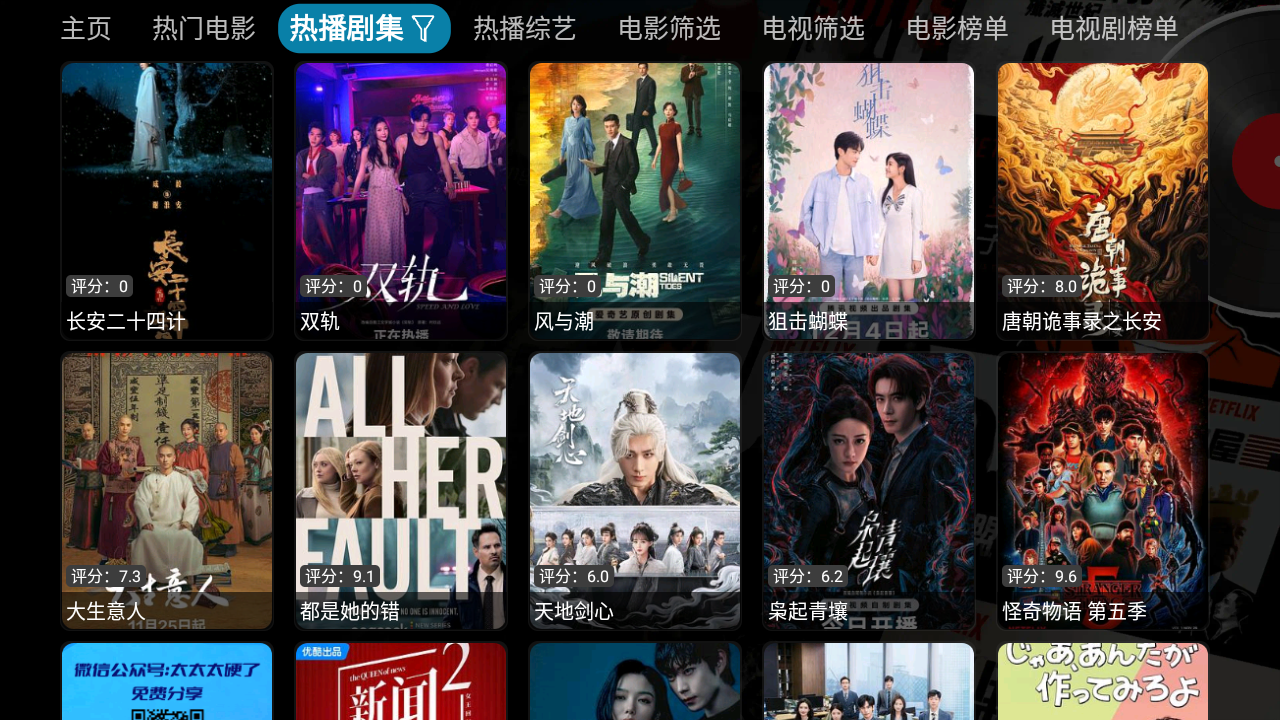Open the show 长安二十四计
Screen dimensions: 1280x720
167,201
